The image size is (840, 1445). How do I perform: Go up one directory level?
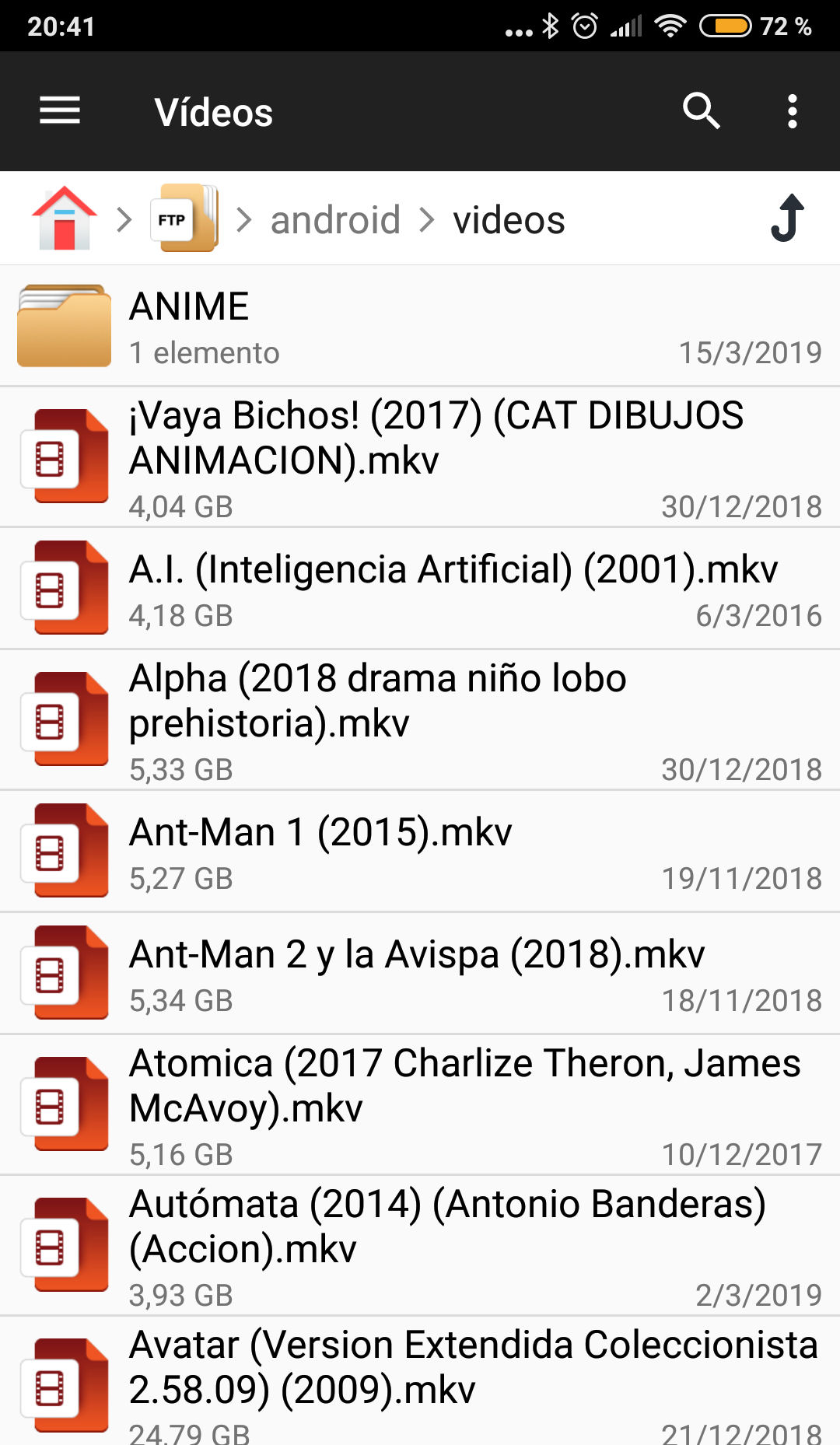click(x=787, y=219)
